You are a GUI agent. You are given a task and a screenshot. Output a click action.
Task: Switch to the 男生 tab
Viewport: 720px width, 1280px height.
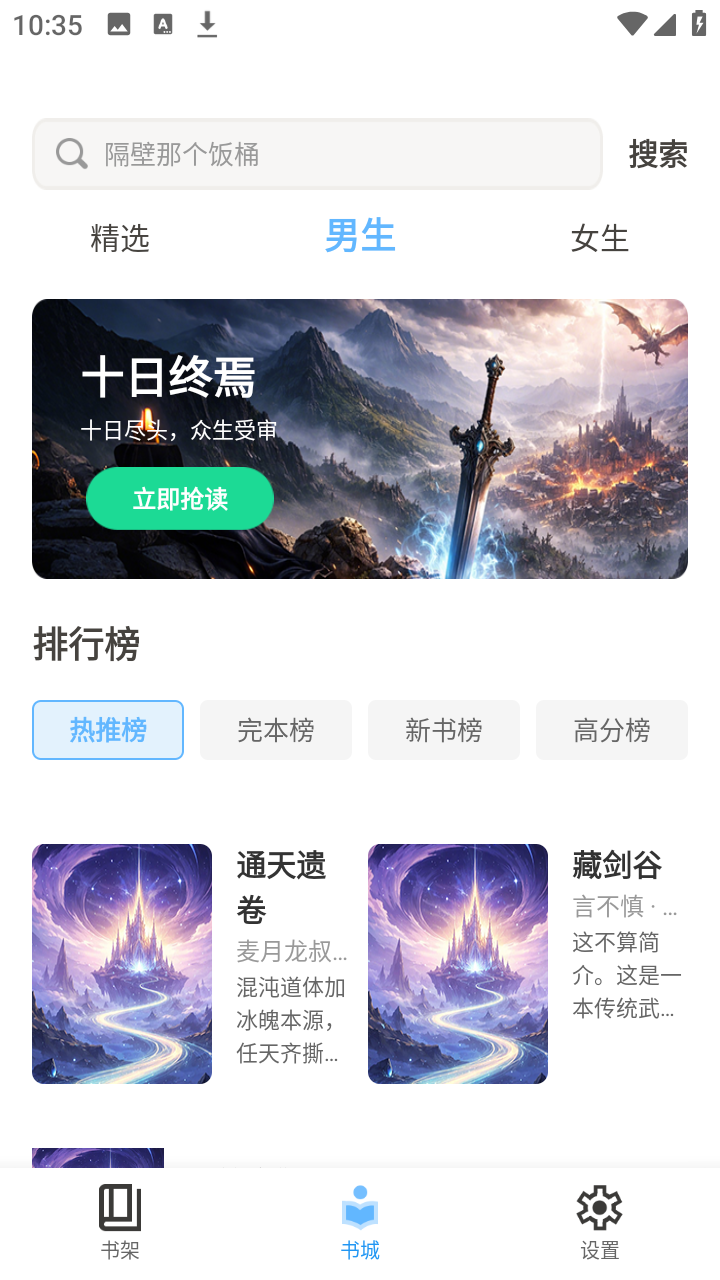point(360,238)
